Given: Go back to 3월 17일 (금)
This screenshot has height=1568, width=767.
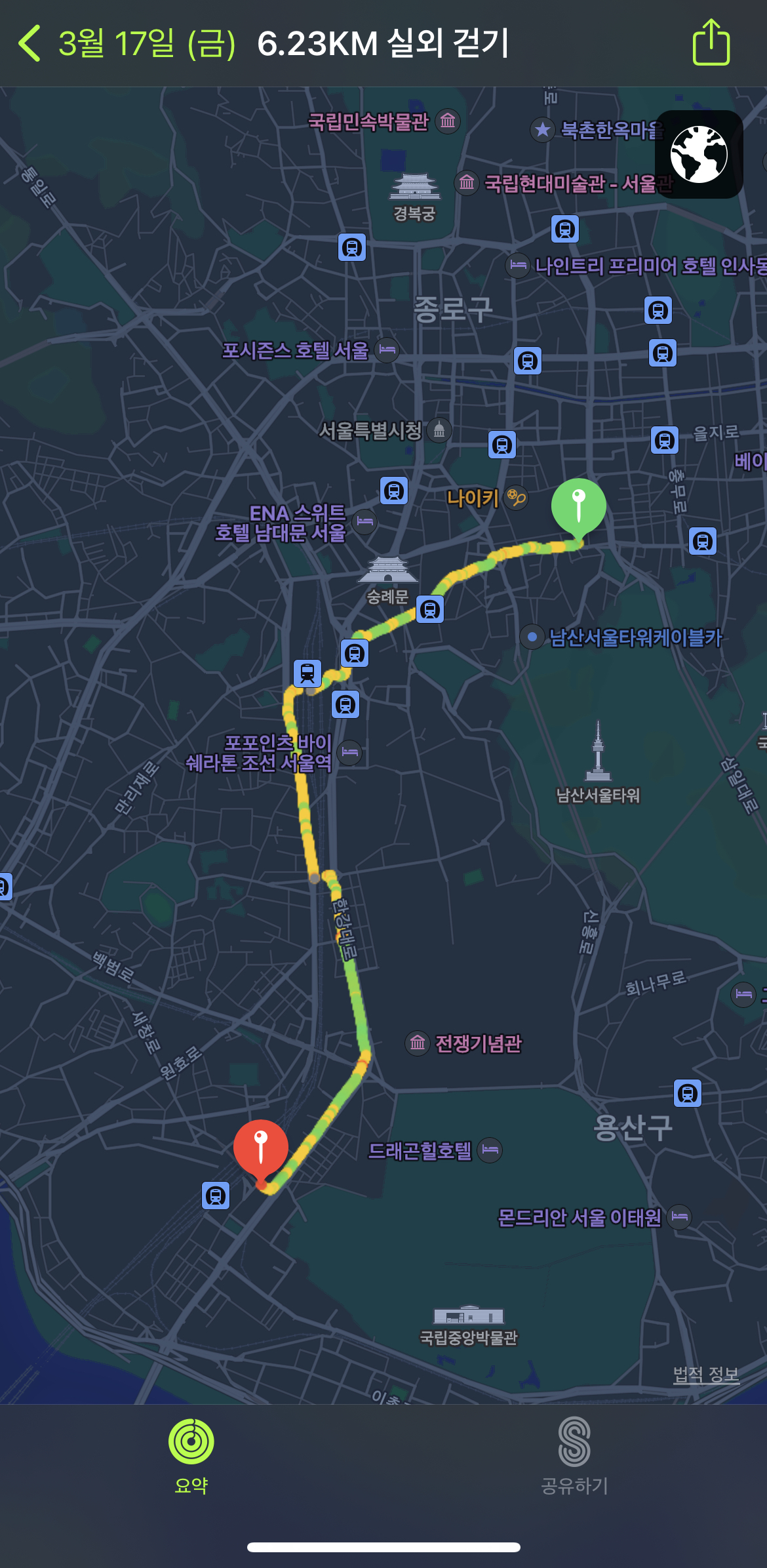Looking at the screenshot, I should point(127,43).
